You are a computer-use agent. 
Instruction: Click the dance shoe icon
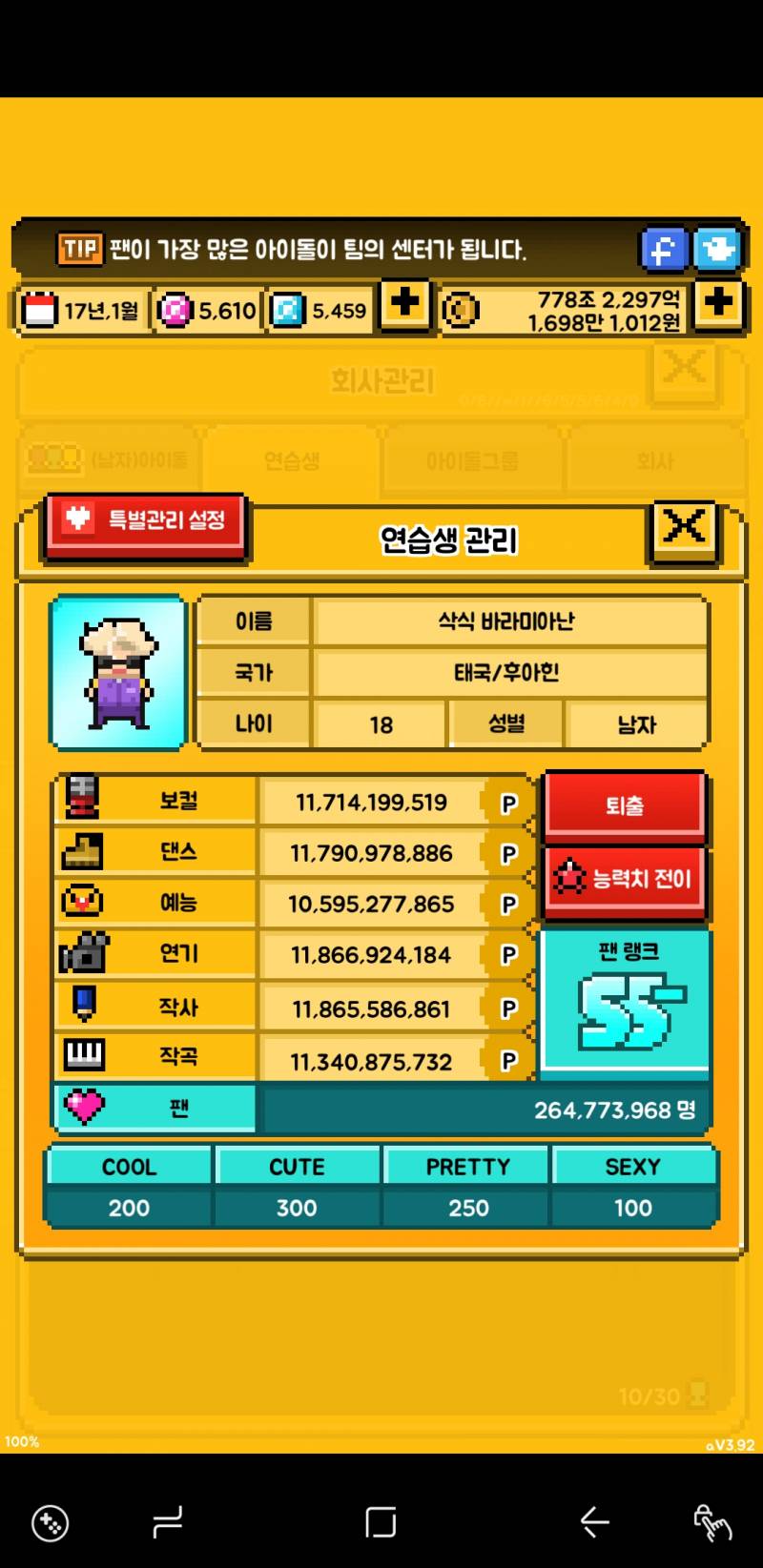point(84,852)
